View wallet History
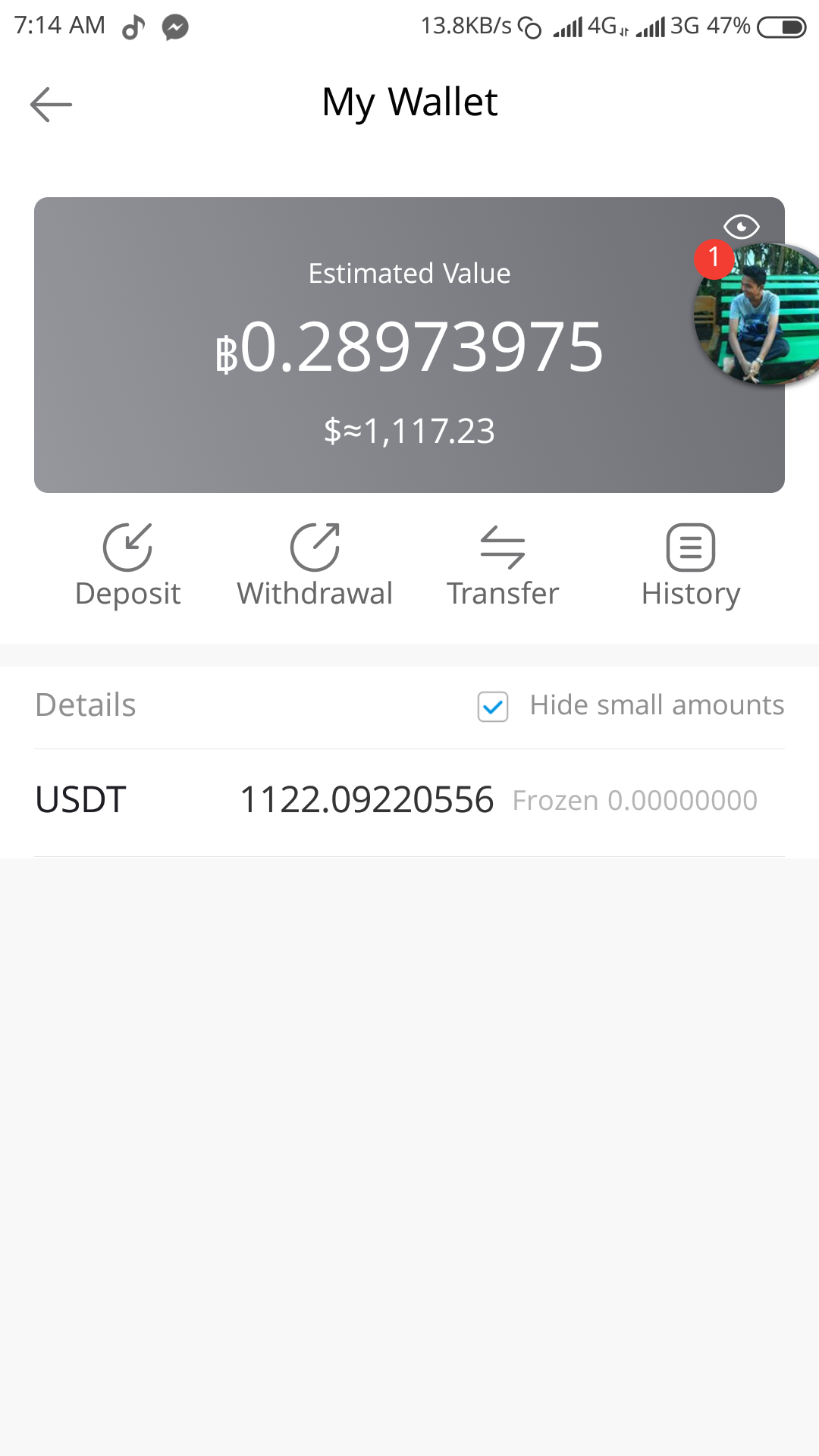The image size is (819, 1456). coord(690,565)
